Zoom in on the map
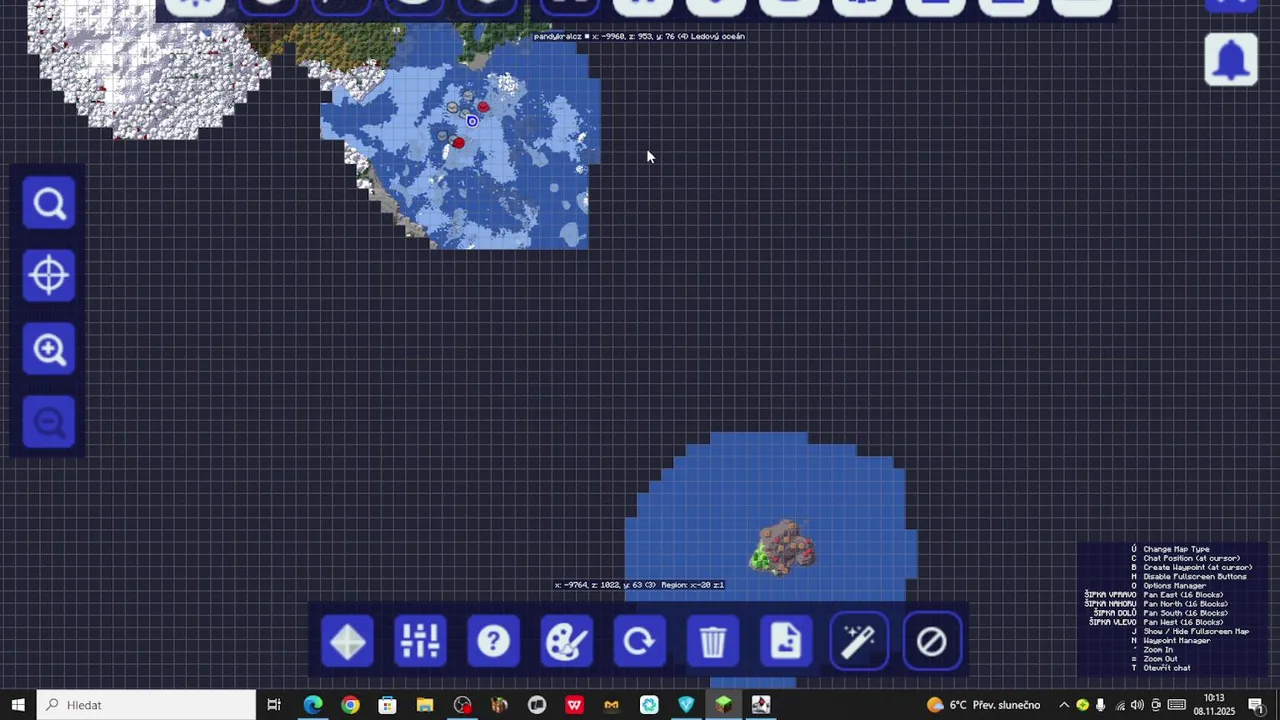This screenshot has width=1280, height=720. (49, 349)
